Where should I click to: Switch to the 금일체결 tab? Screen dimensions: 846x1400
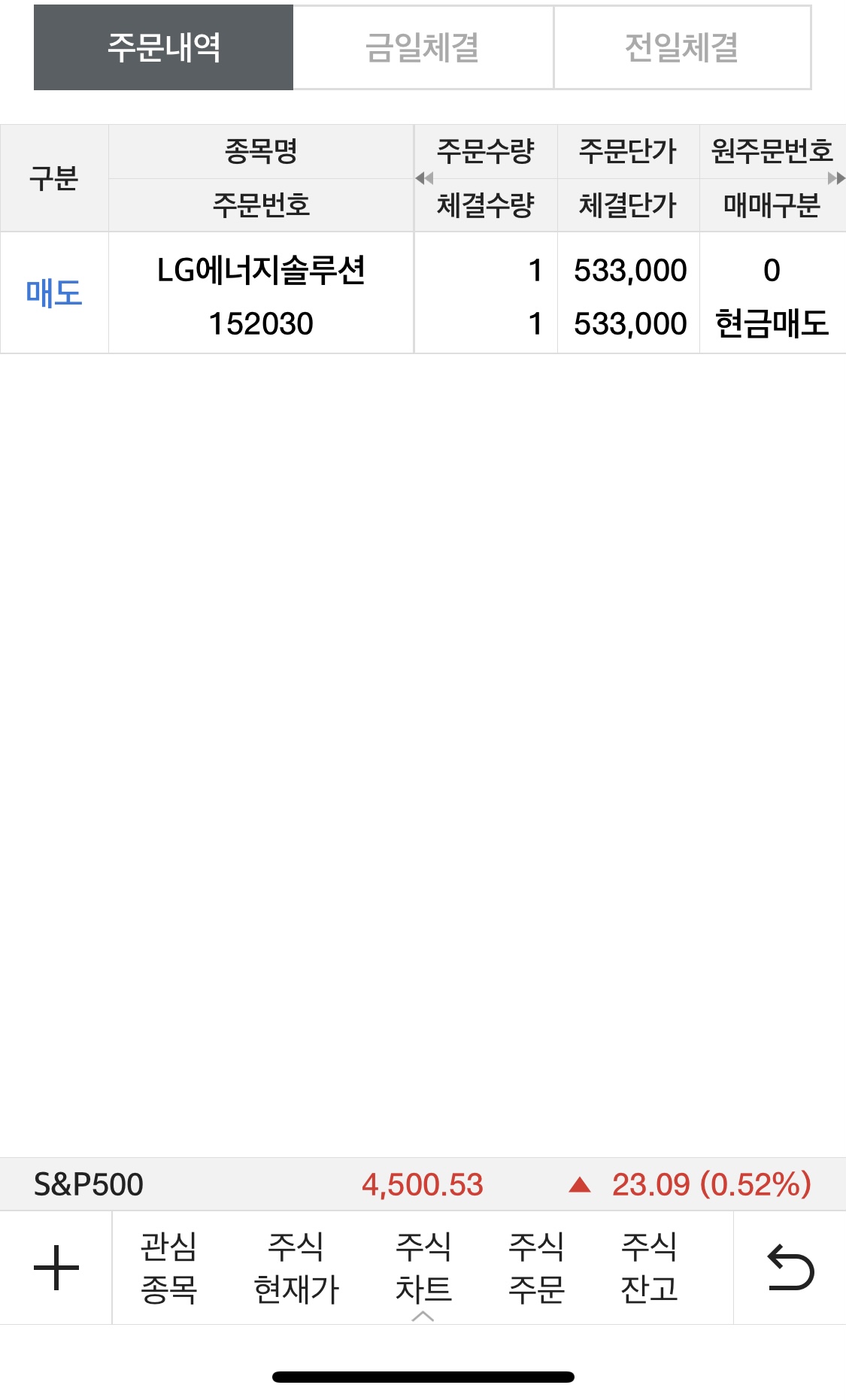(423, 47)
